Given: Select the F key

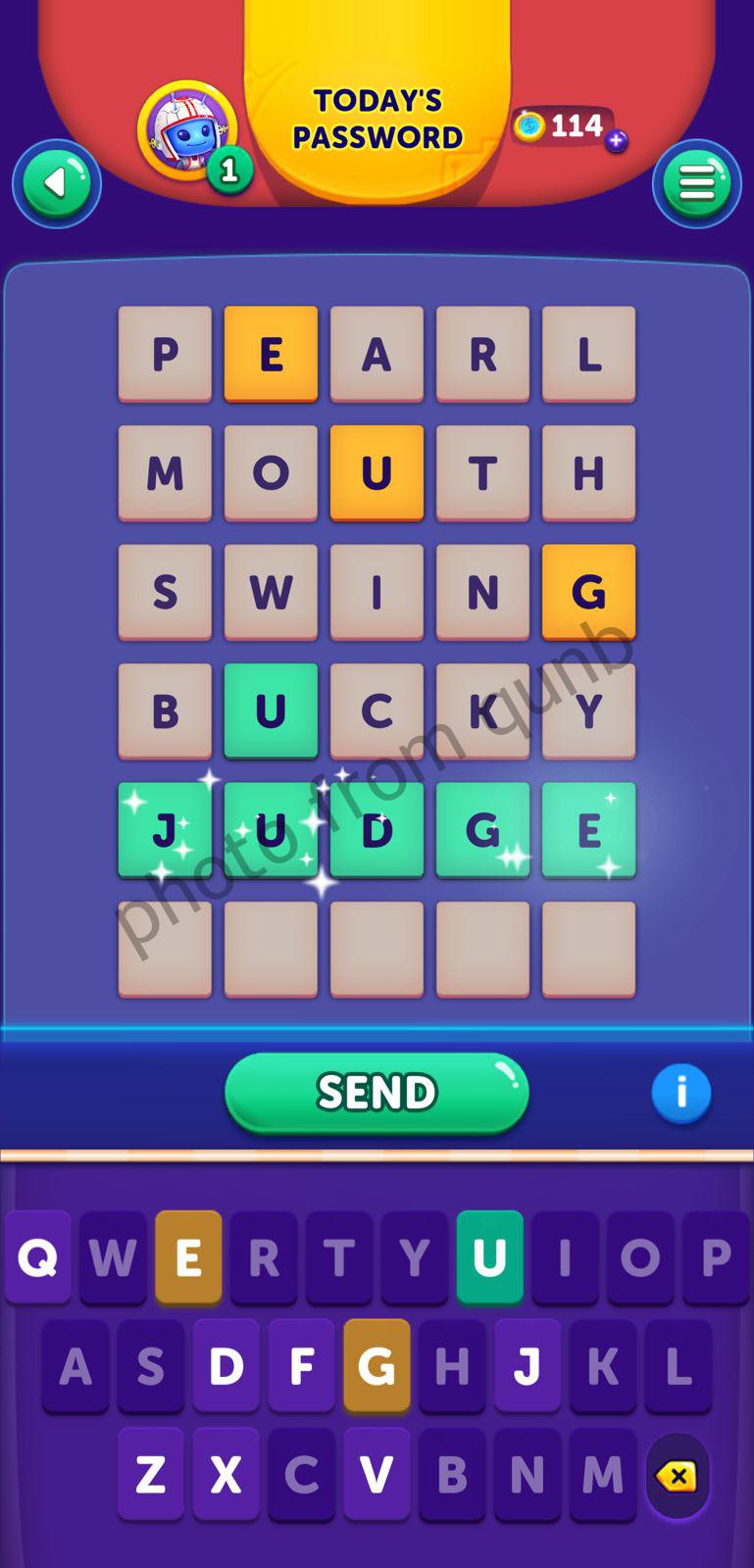Looking at the screenshot, I should [x=301, y=1365].
